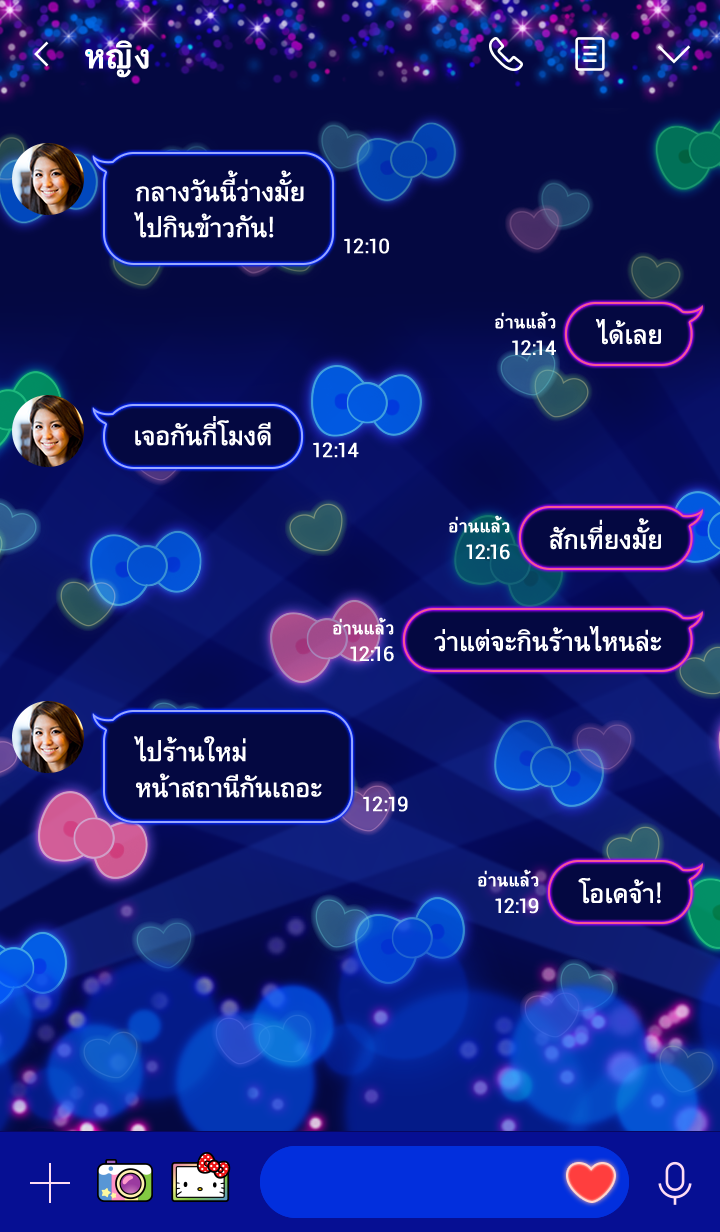Open the heart sticker picker
Screen dimensions: 720x1232
pyautogui.click(x=591, y=1182)
